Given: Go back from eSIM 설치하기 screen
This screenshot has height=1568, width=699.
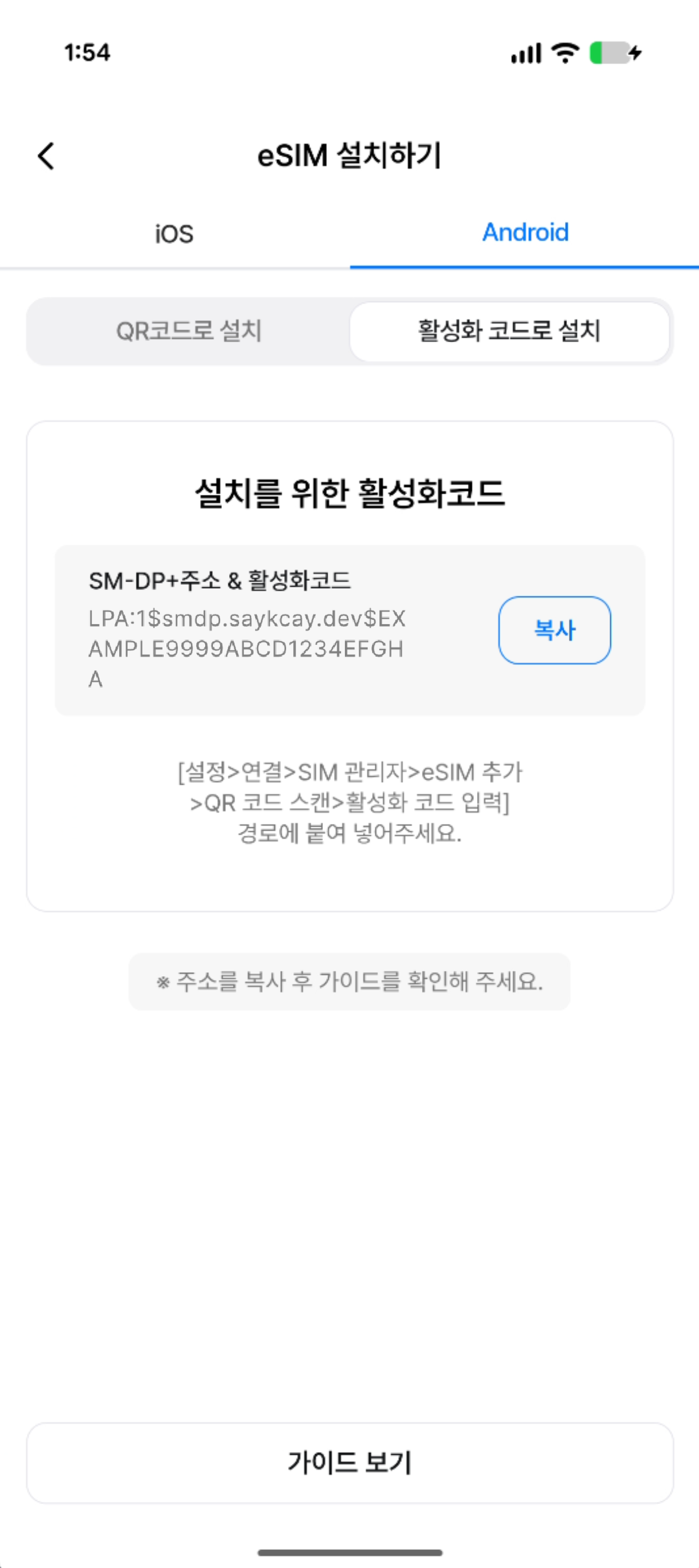Looking at the screenshot, I should coord(46,156).
